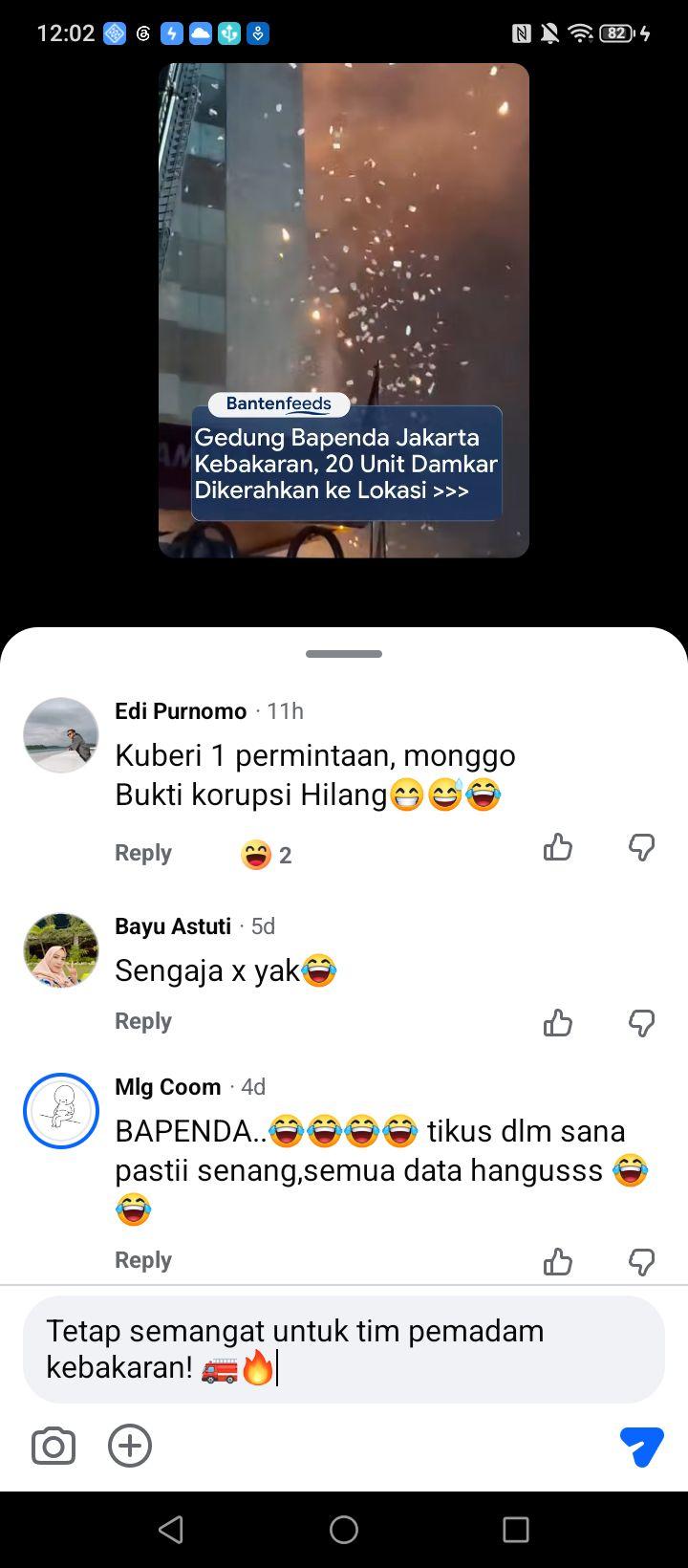688x1568 pixels.
Task: Open Mlg Coom's profile picture
Action: coord(61,1111)
